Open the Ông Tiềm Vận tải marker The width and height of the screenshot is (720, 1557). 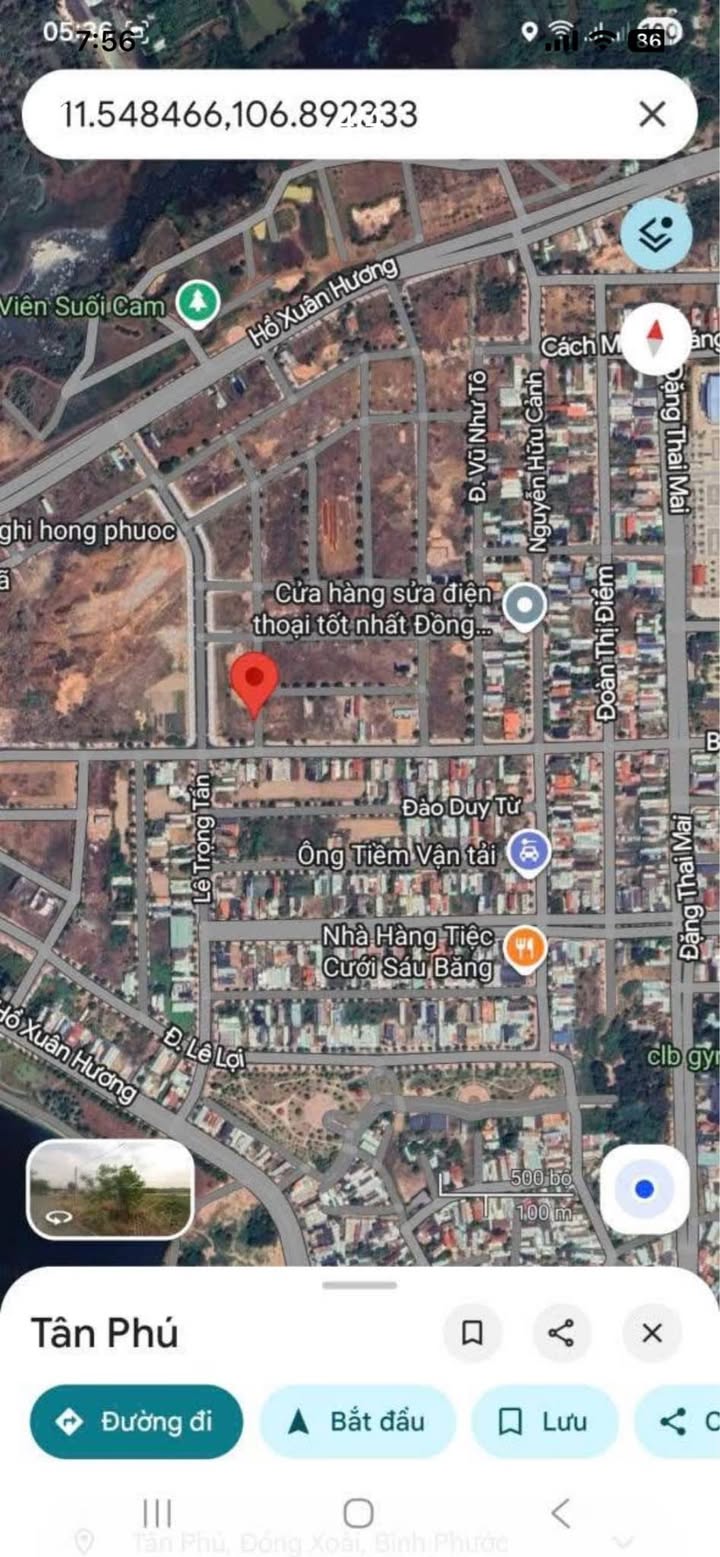(x=528, y=854)
